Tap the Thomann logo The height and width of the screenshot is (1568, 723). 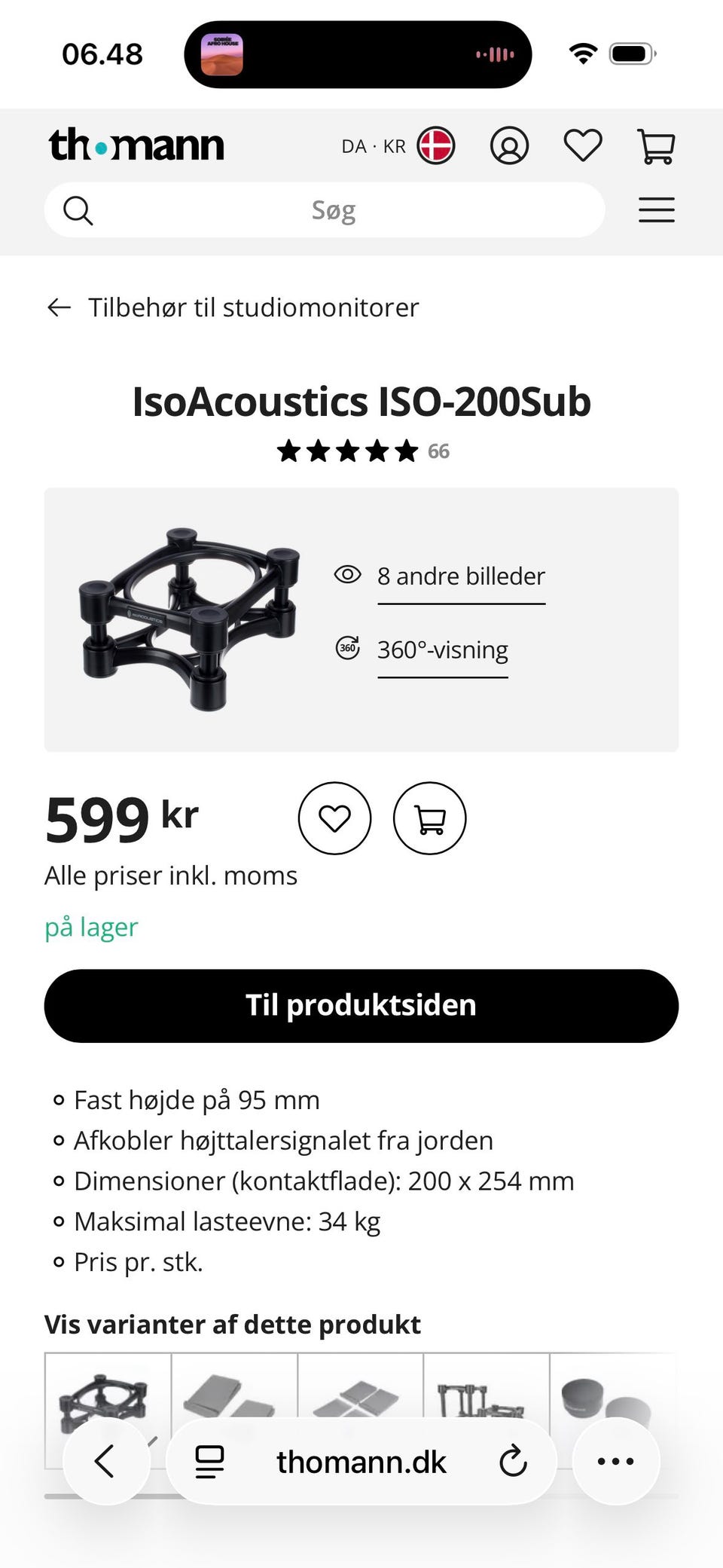[x=137, y=145]
